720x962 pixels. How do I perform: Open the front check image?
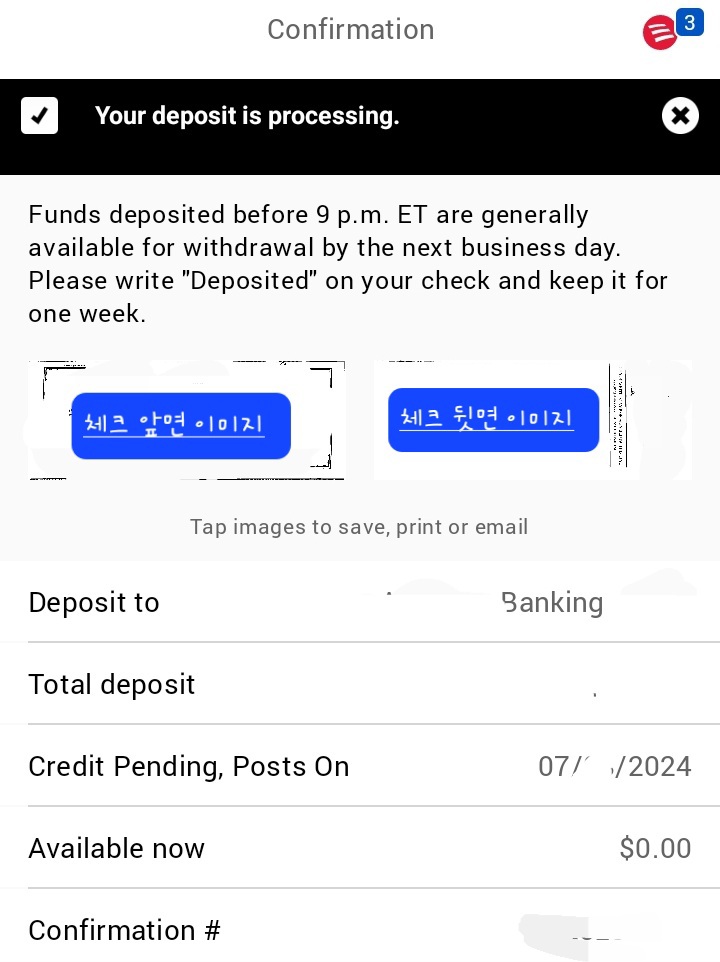click(181, 425)
